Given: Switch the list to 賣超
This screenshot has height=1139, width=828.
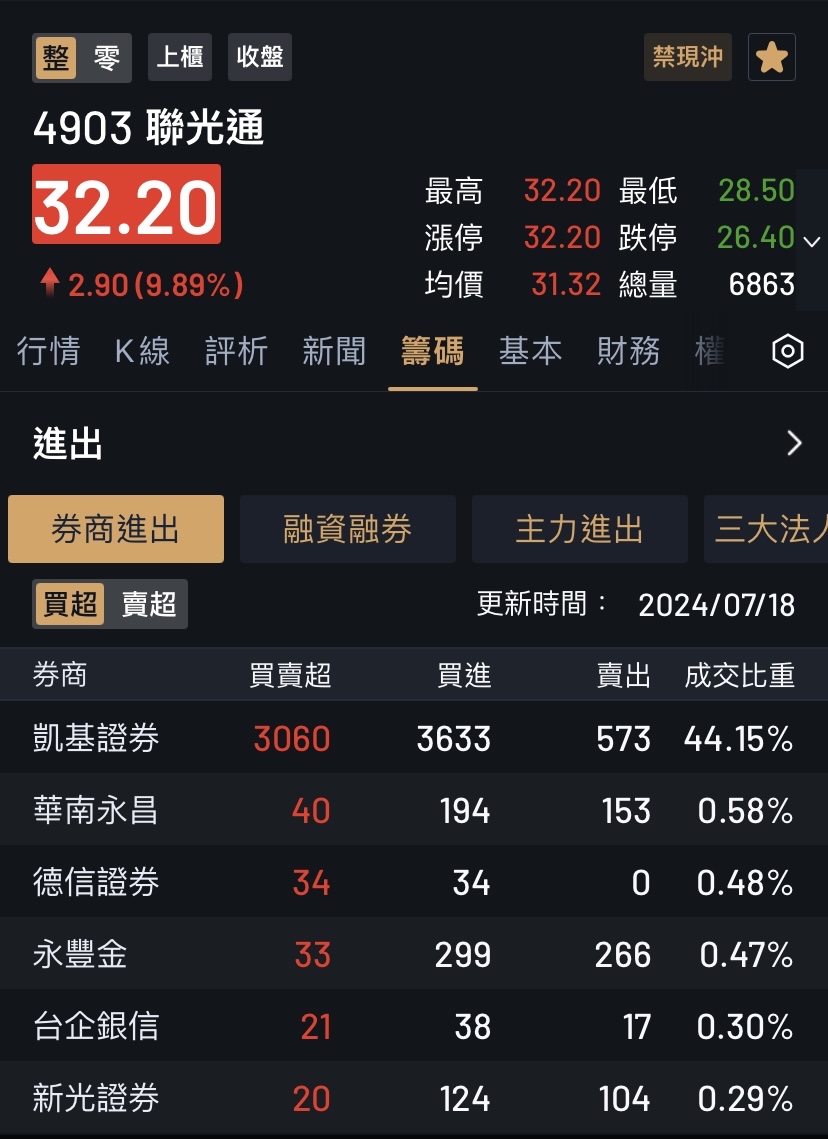Looking at the screenshot, I should [x=149, y=604].
